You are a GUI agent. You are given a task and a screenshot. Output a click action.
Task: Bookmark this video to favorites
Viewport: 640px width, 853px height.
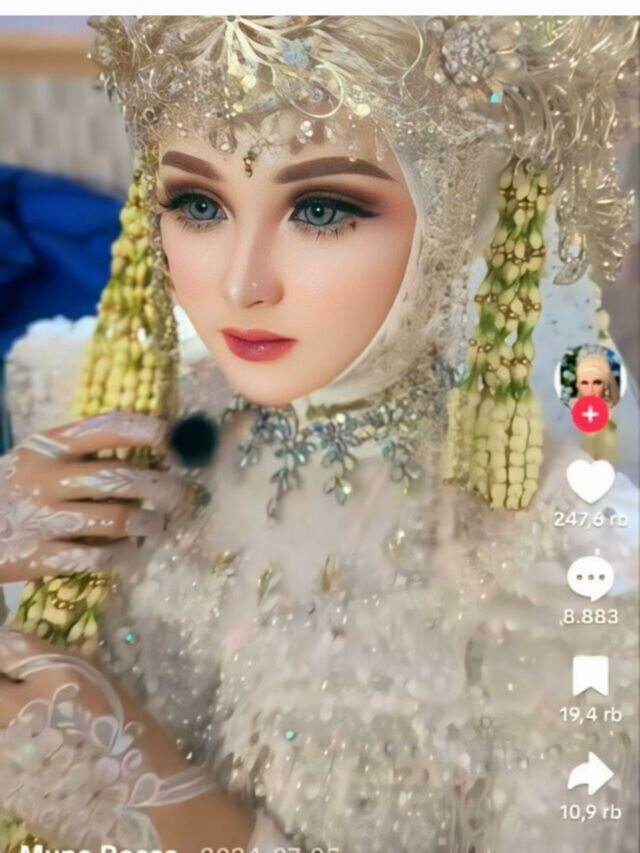pos(590,677)
